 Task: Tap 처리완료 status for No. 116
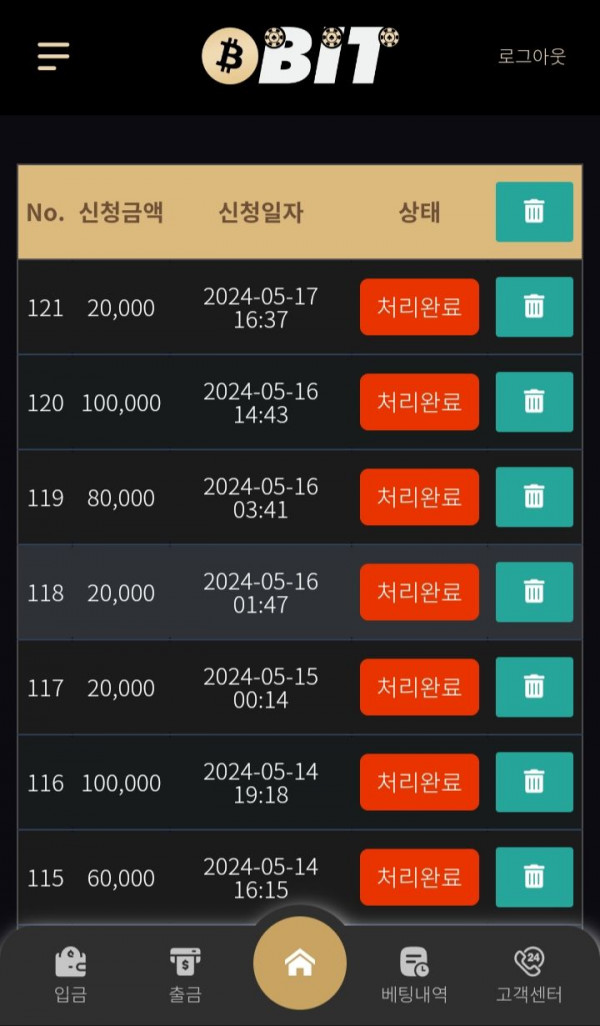pyautogui.click(x=419, y=782)
